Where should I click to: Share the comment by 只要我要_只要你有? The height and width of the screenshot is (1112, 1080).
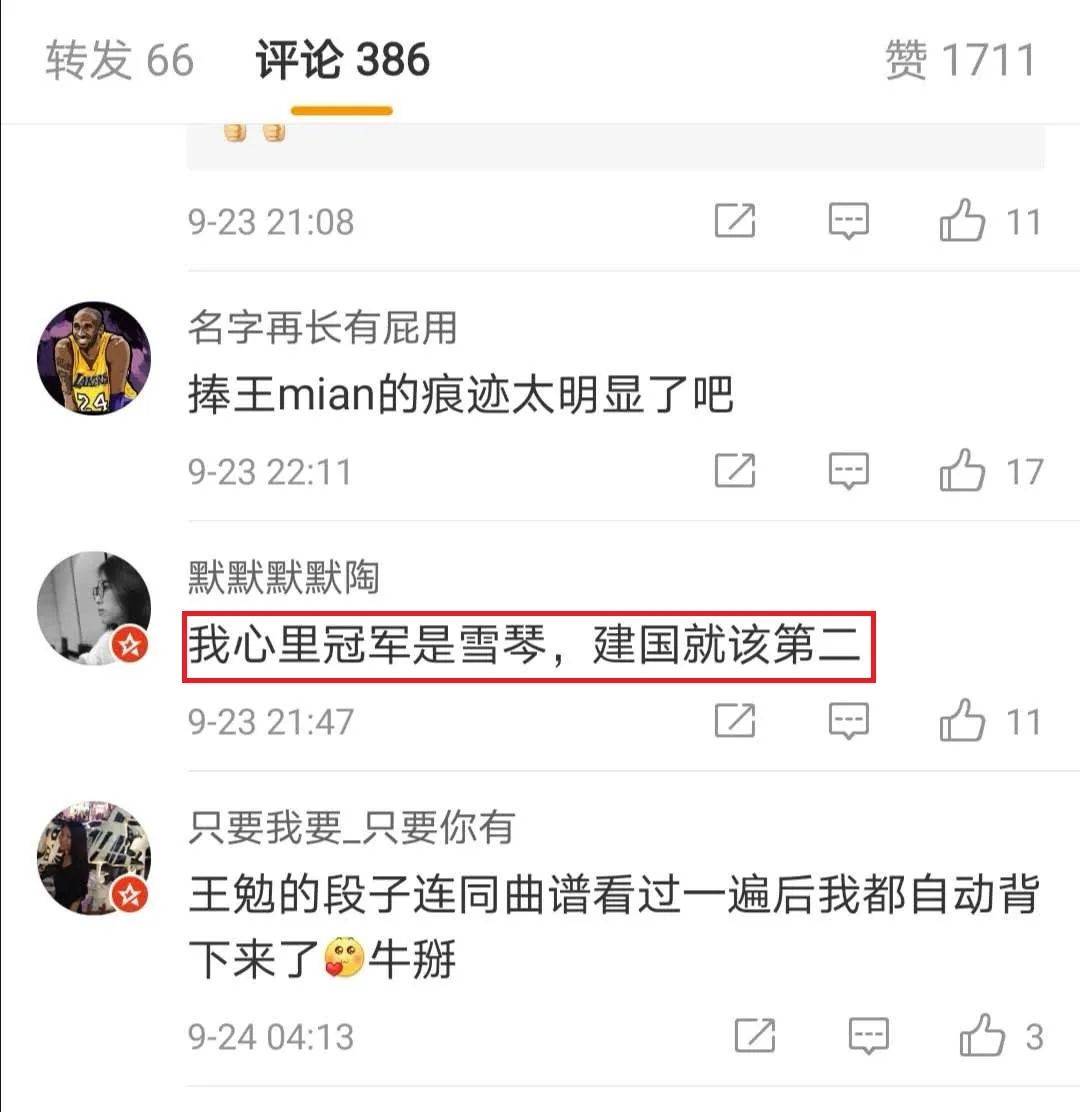coord(755,1036)
